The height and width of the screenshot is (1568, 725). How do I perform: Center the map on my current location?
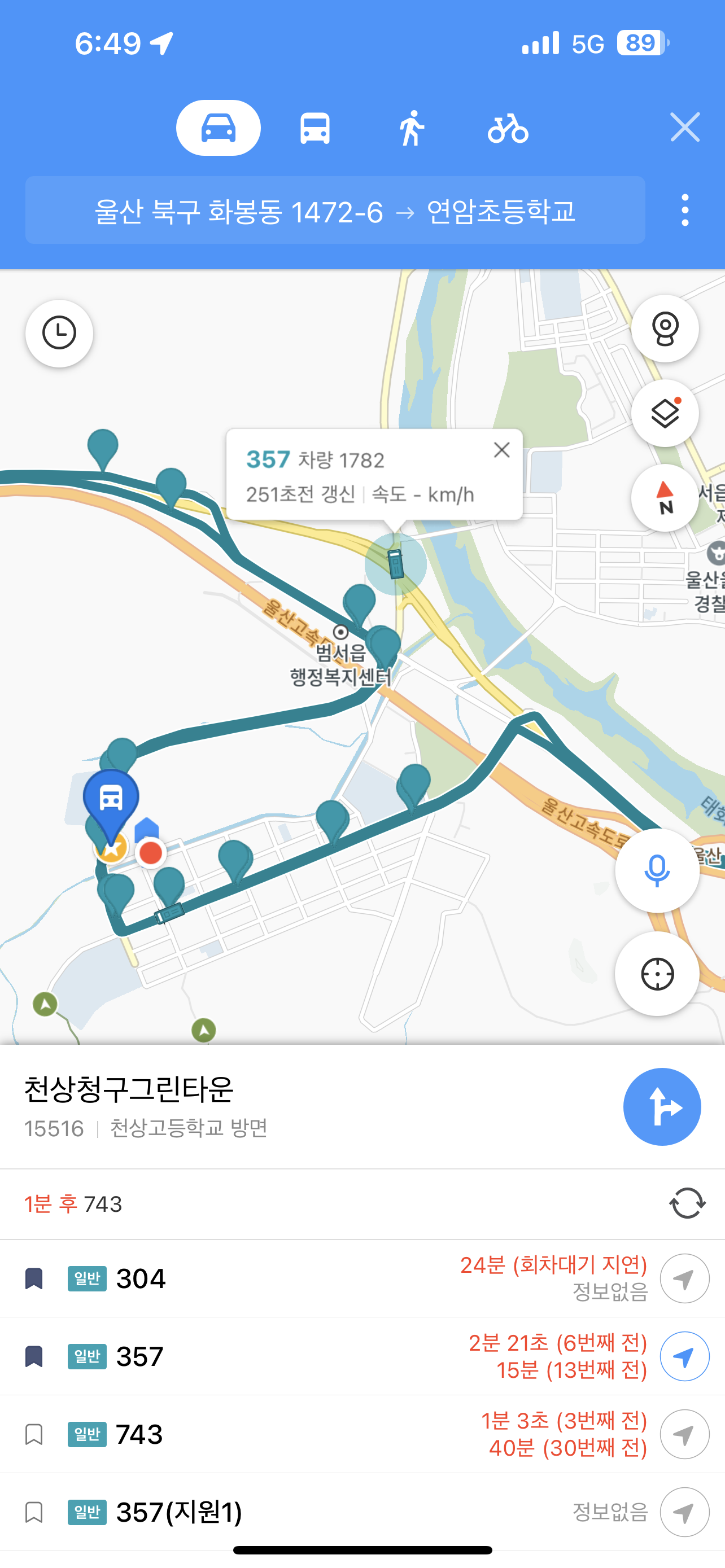pyautogui.click(x=657, y=974)
